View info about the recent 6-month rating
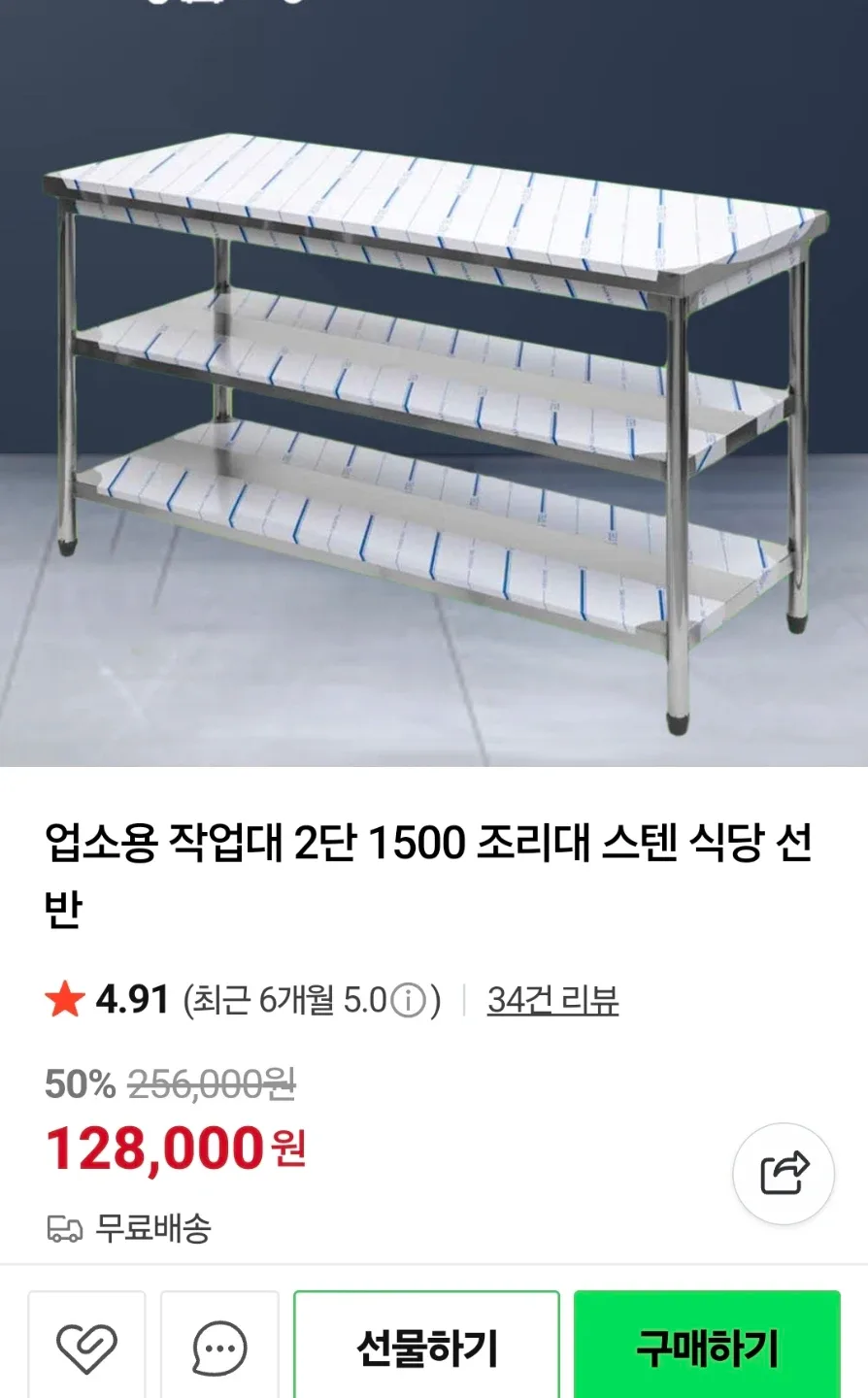Viewport: 868px width, 1398px height. (408, 1000)
